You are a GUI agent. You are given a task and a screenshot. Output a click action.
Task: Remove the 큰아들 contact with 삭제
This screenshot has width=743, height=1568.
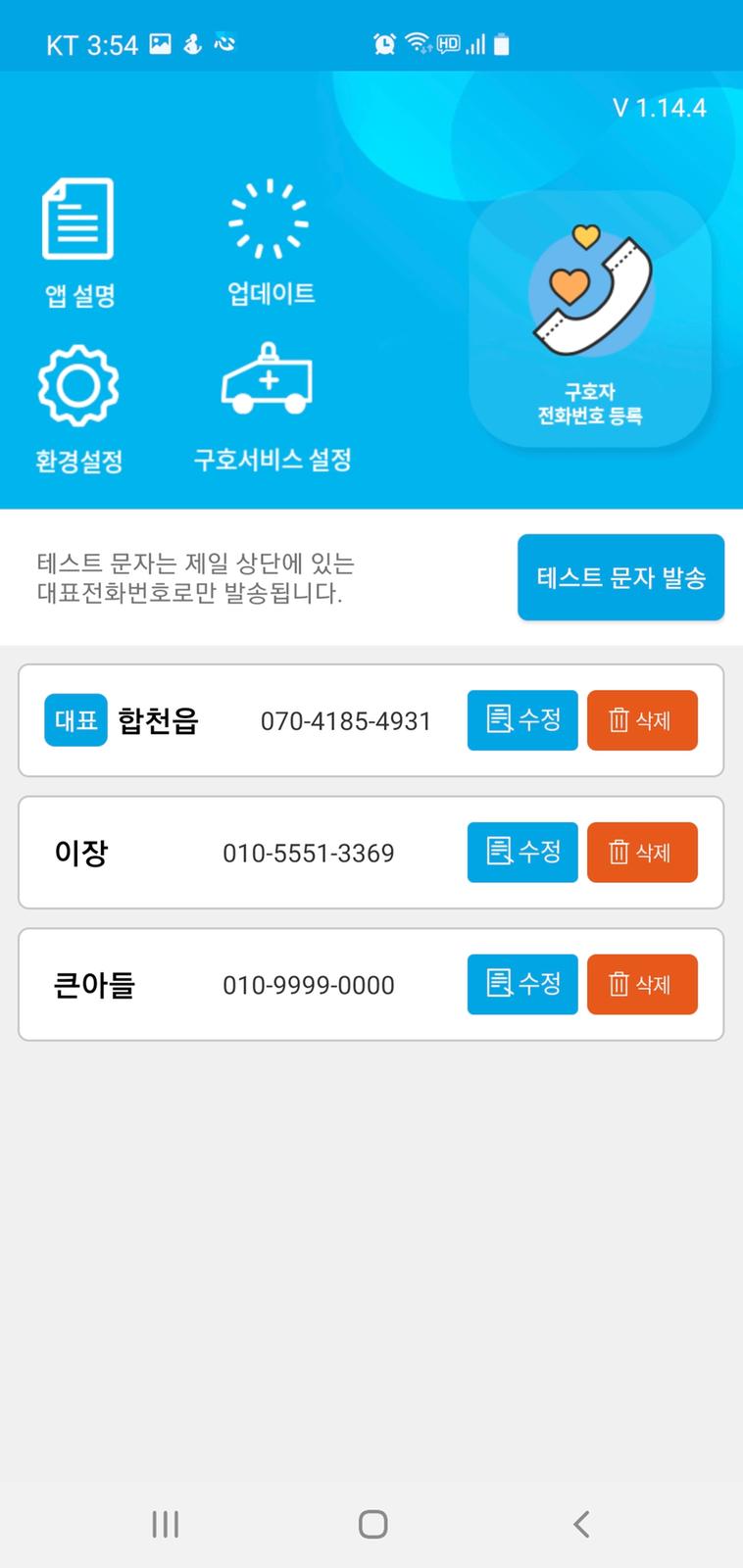point(642,984)
